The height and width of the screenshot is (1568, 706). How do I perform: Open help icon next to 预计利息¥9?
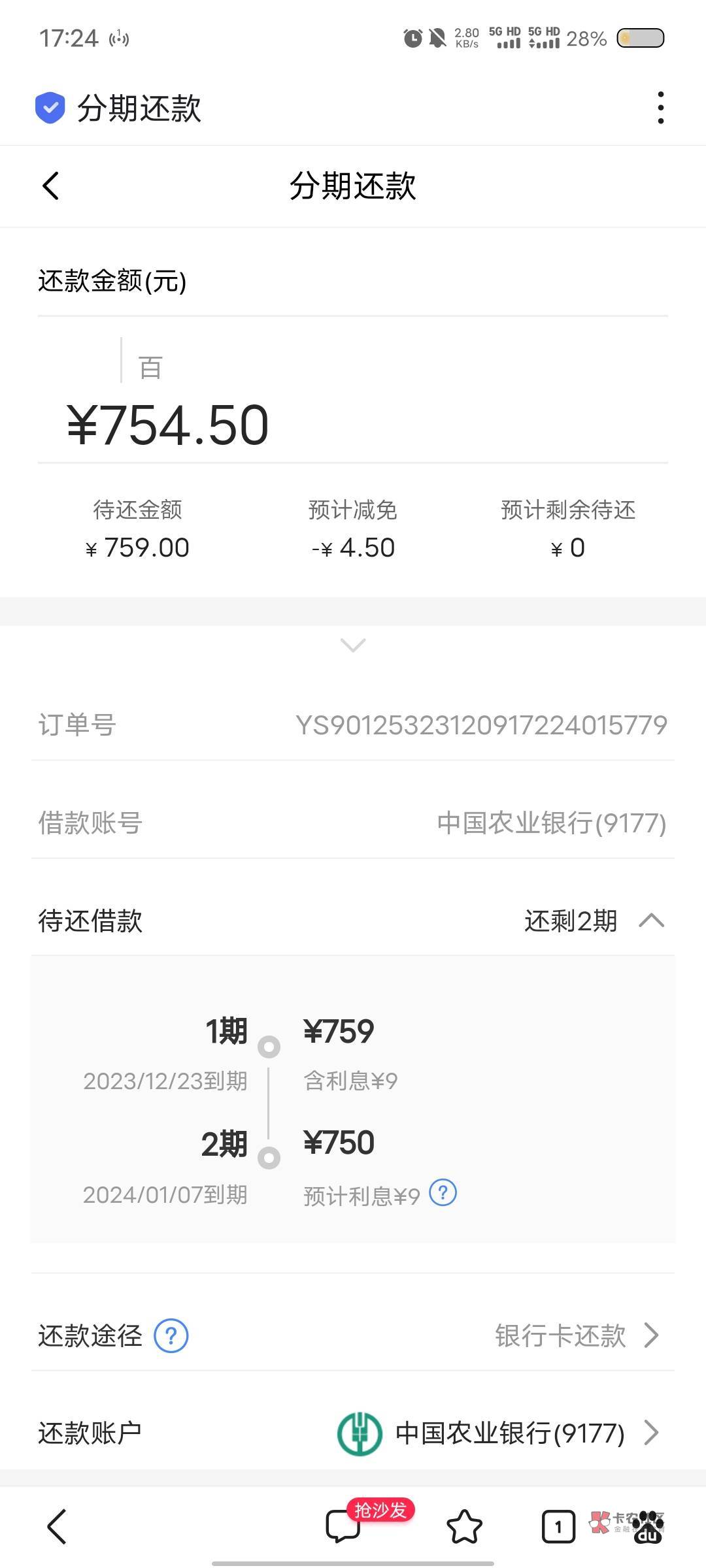pos(443,1193)
